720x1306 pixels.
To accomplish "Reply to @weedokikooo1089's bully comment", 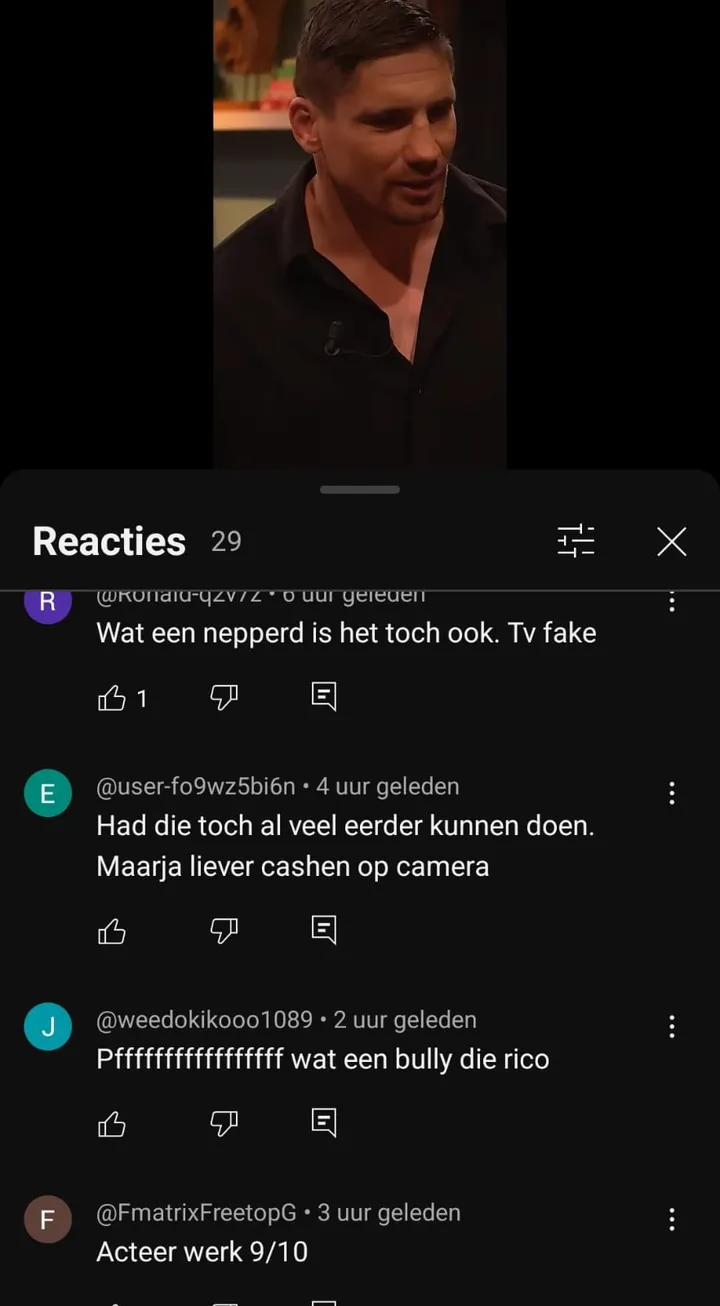I will (324, 1124).
